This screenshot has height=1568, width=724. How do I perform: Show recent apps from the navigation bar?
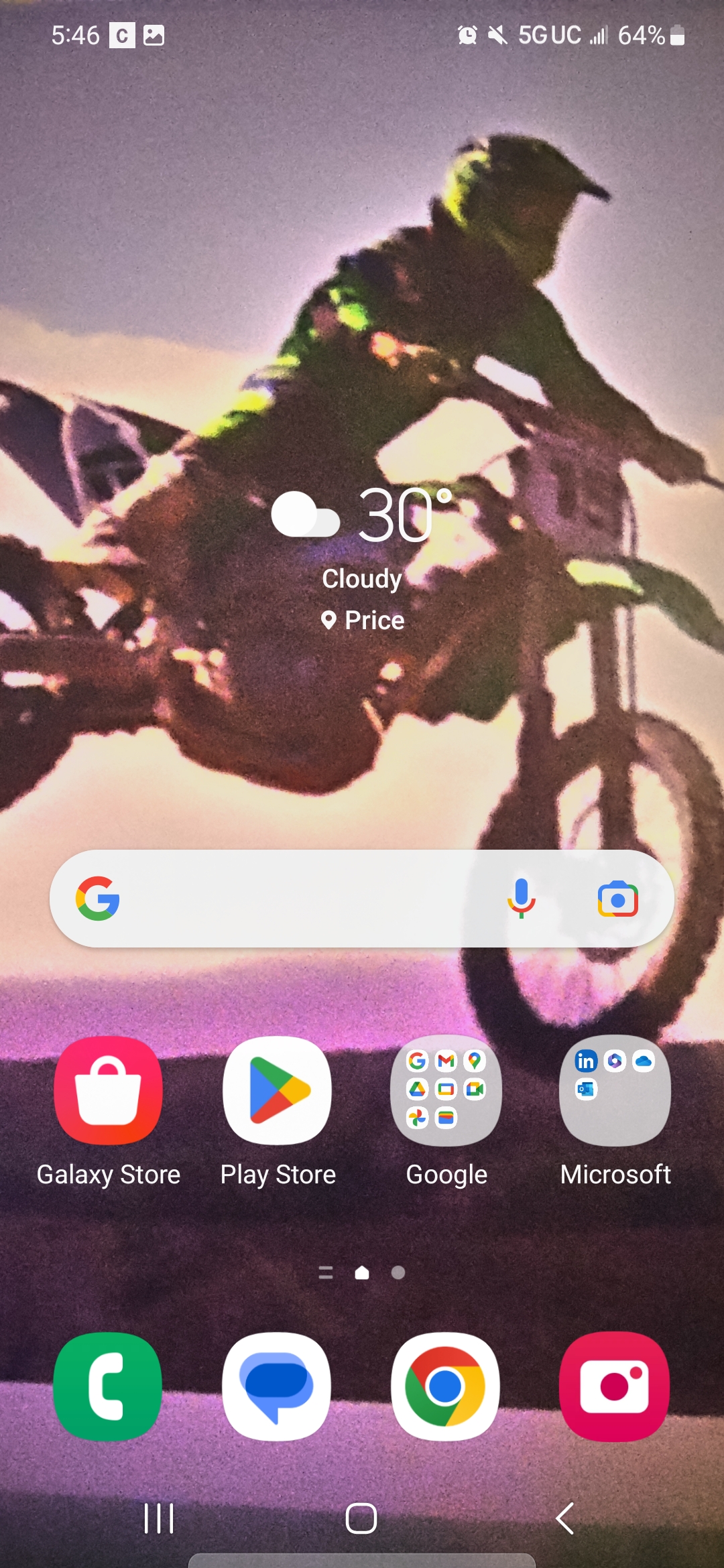click(x=159, y=1518)
